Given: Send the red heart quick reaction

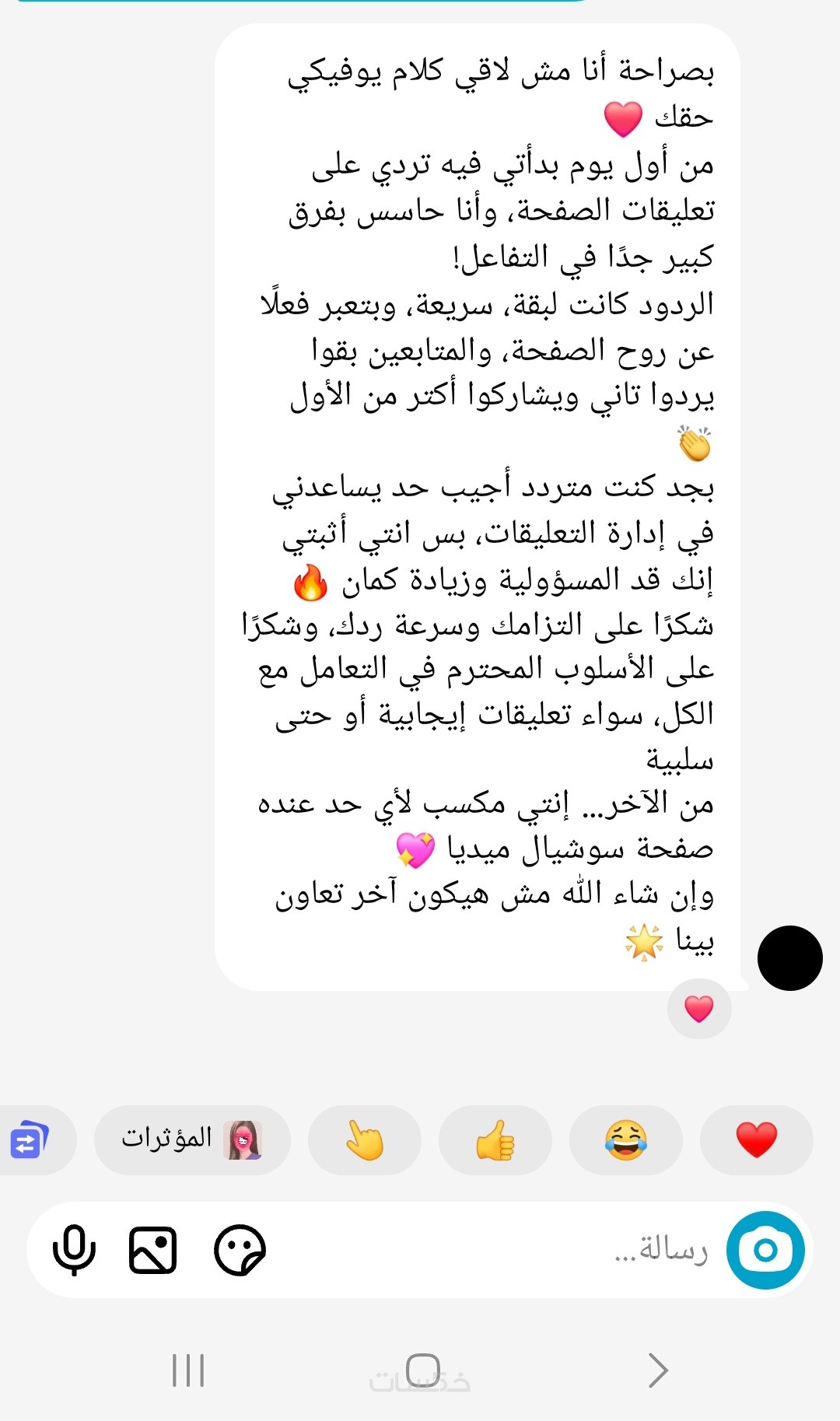Looking at the screenshot, I should pyautogui.click(x=756, y=1140).
